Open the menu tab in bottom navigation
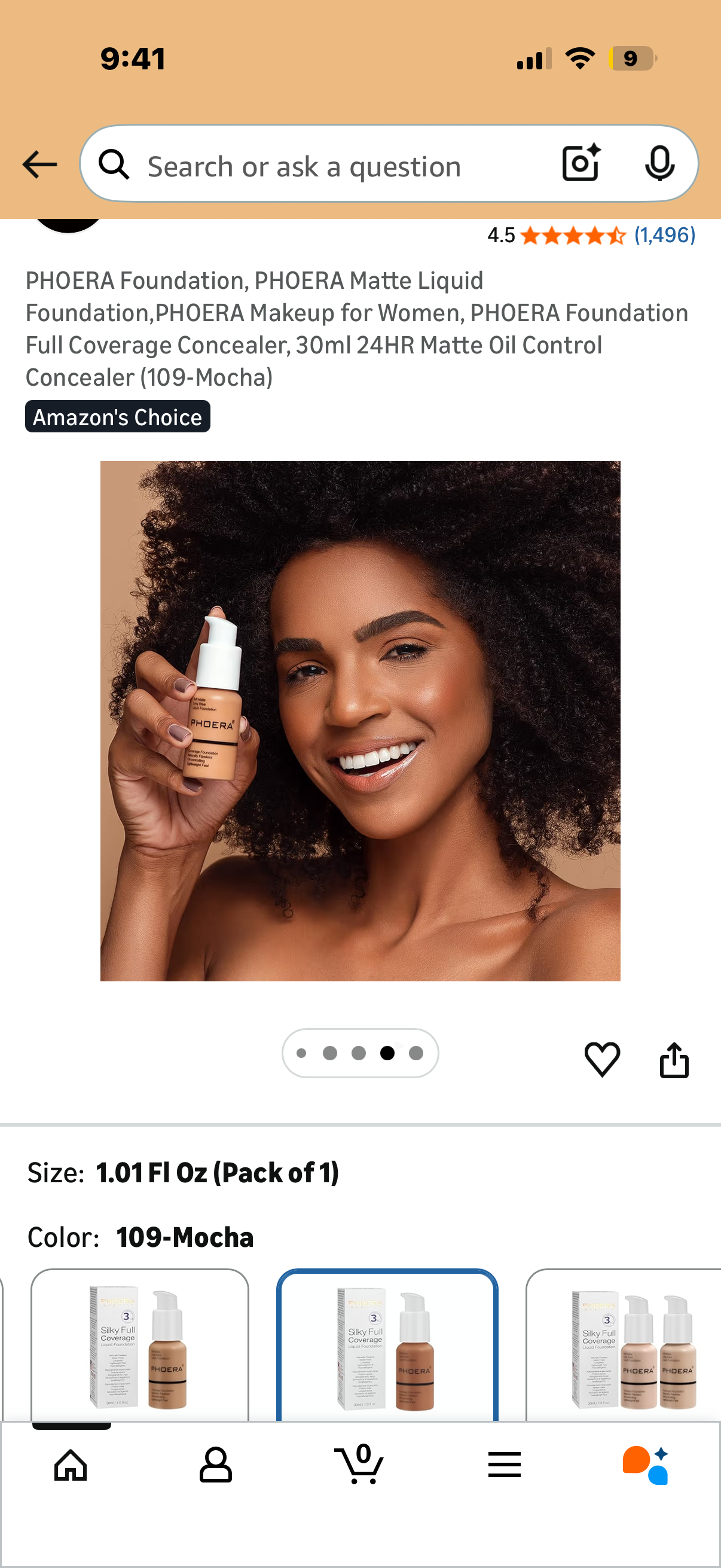 (504, 1465)
